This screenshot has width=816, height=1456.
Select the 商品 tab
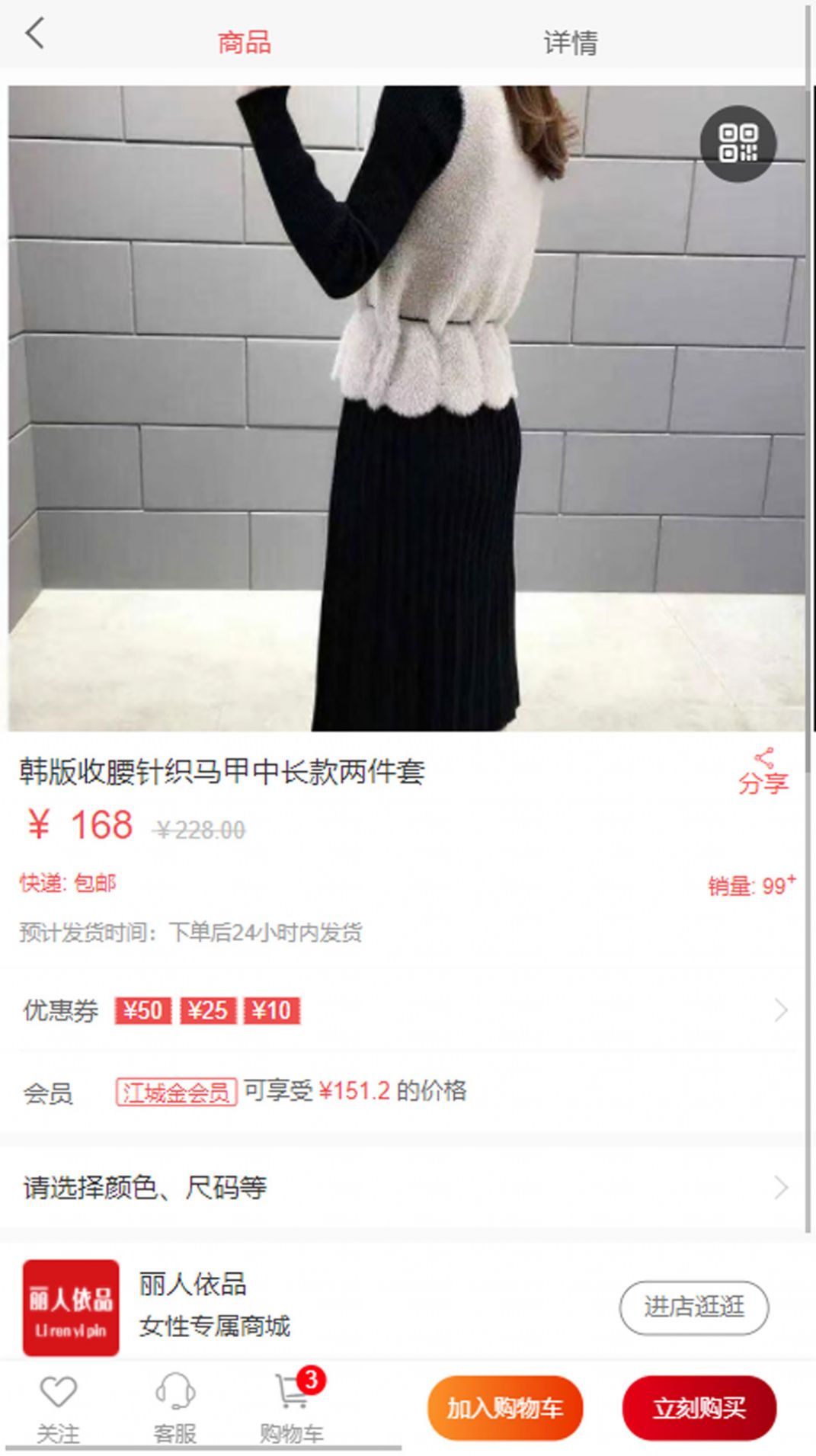(245, 42)
